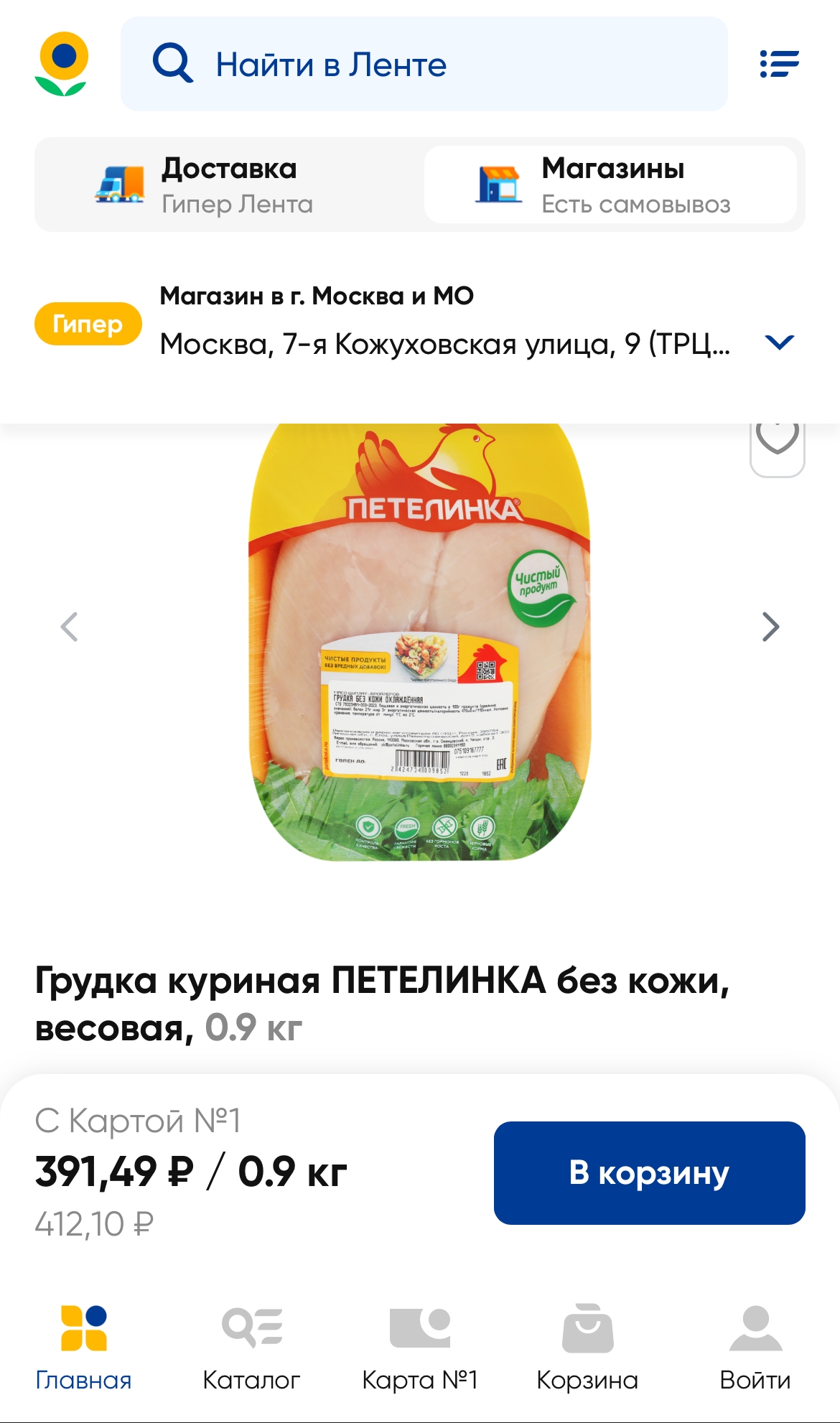Tap Войти to sign in
840x1423 pixels.
[755, 1348]
